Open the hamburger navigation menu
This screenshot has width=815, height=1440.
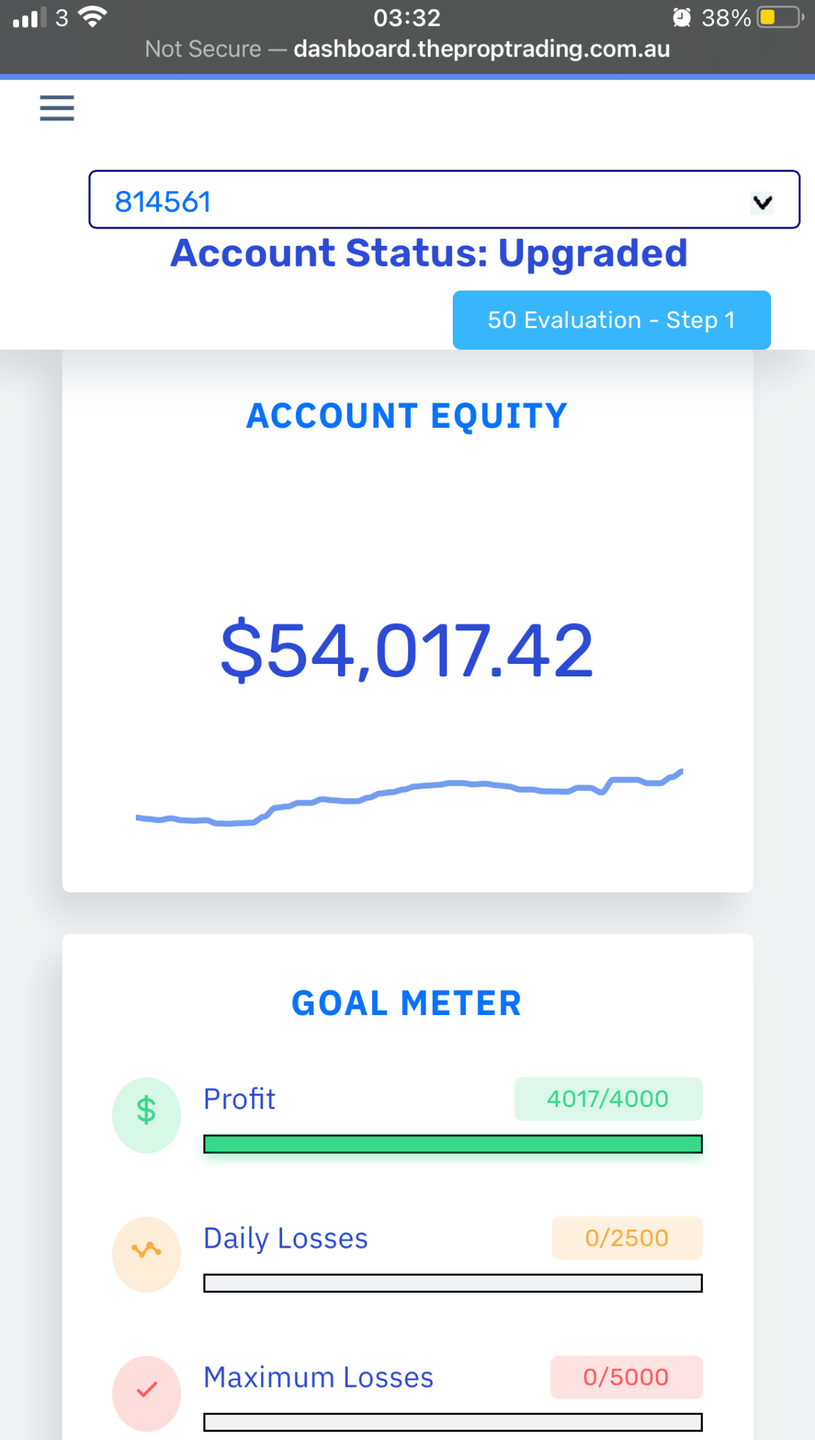(57, 108)
